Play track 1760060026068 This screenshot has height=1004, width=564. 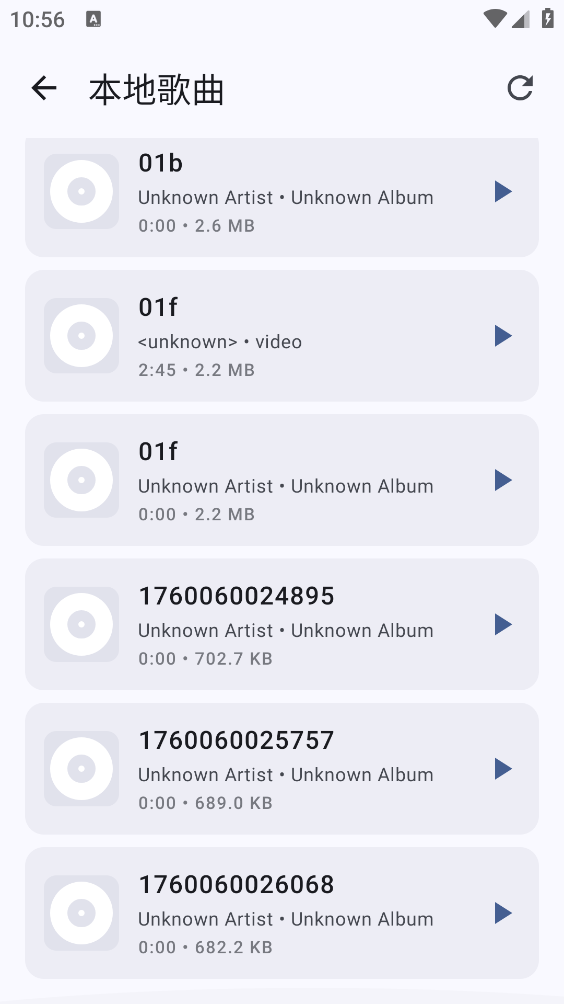pos(503,913)
